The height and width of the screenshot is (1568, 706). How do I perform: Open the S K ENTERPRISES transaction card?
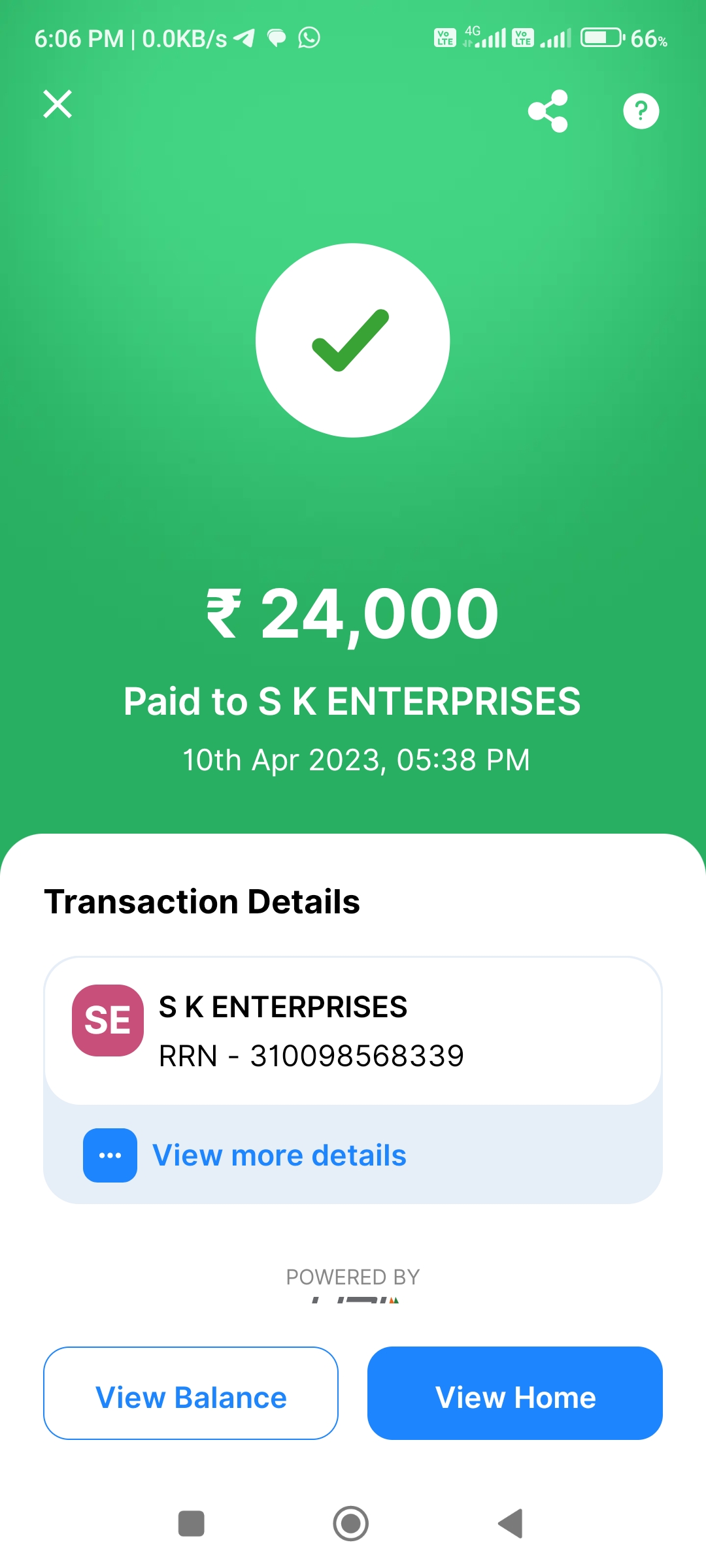[353, 1031]
